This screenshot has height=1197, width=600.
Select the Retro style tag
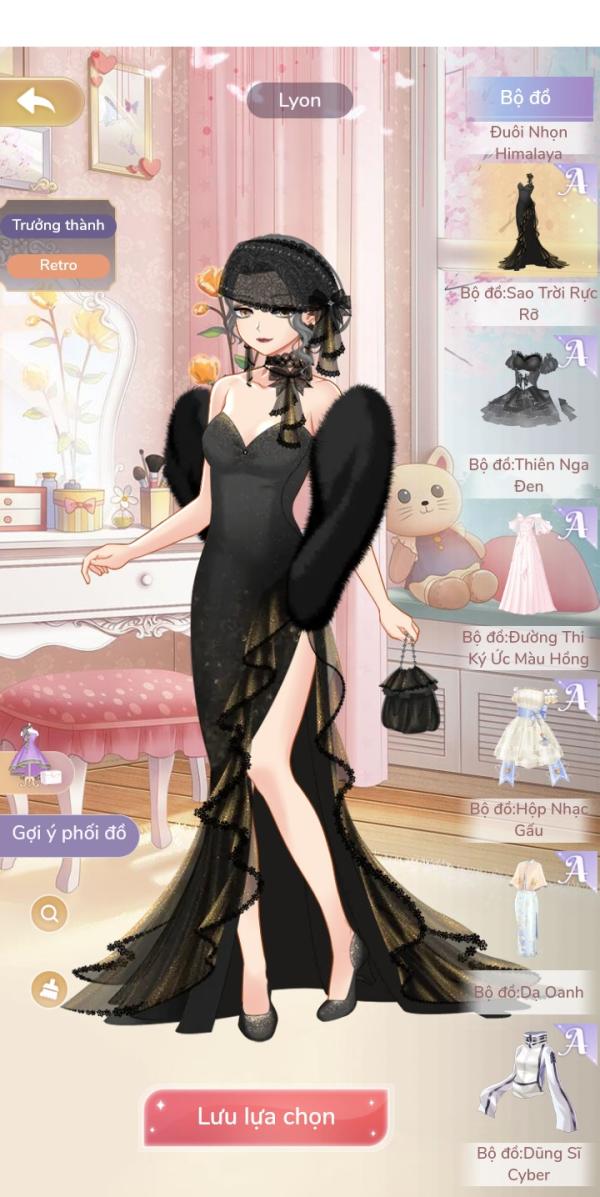point(59,266)
